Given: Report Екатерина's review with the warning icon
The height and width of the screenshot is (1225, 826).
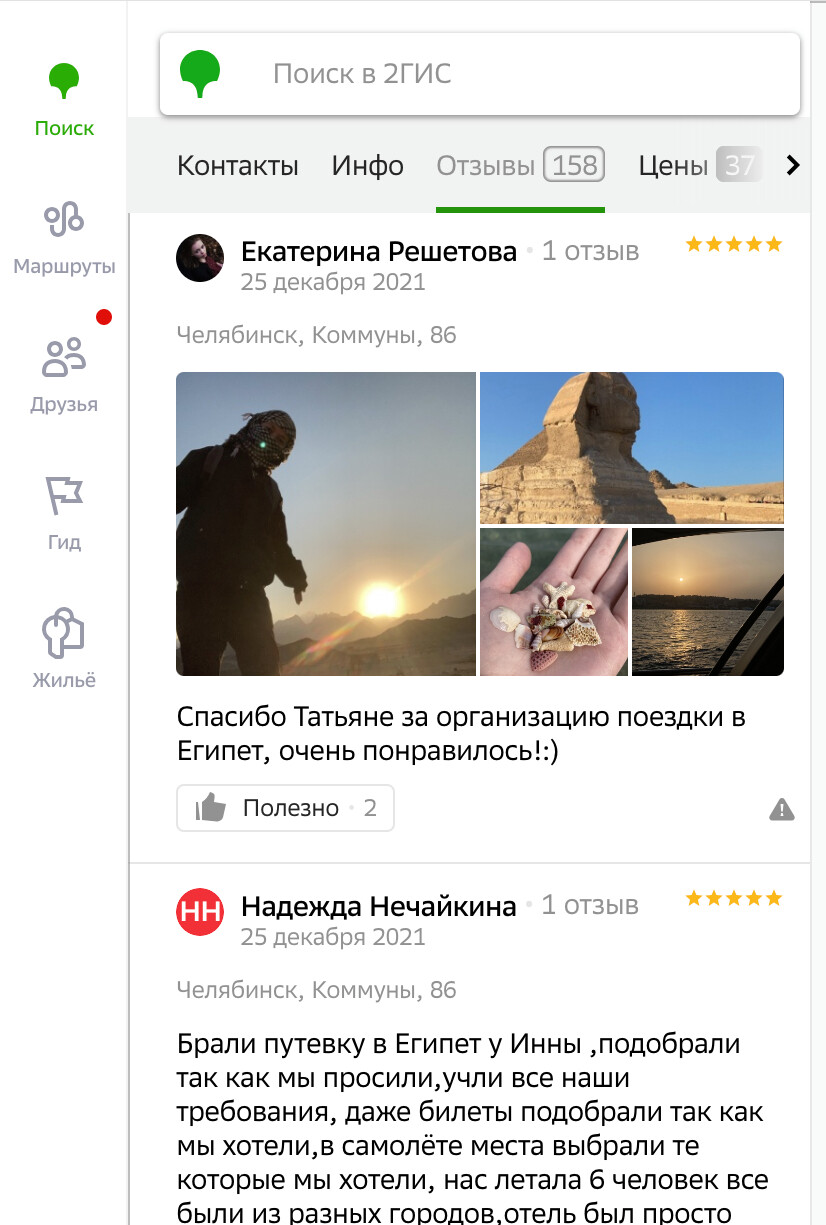Looking at the screenshot, I should [x=782, y=809].
